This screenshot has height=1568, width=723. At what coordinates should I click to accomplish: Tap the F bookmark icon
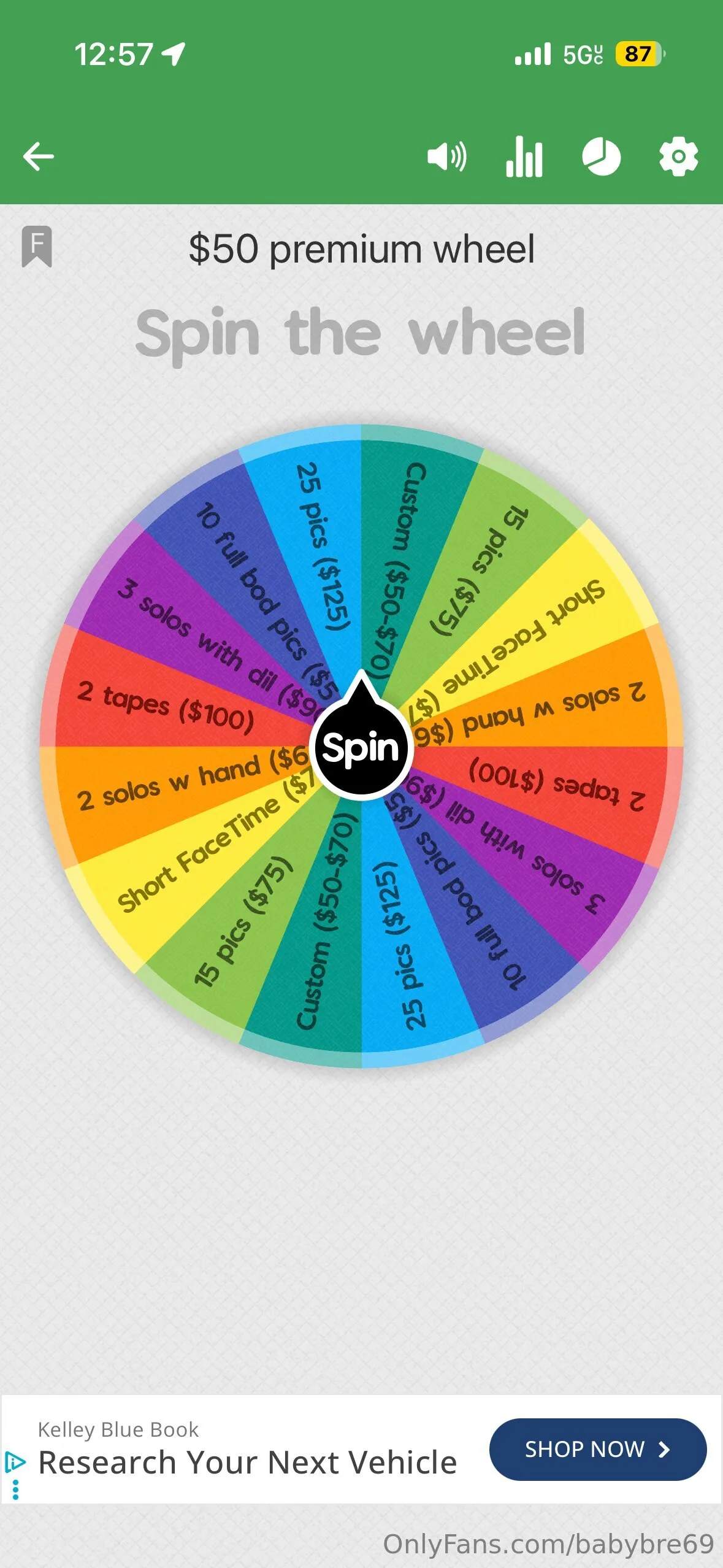pos(37,247)
